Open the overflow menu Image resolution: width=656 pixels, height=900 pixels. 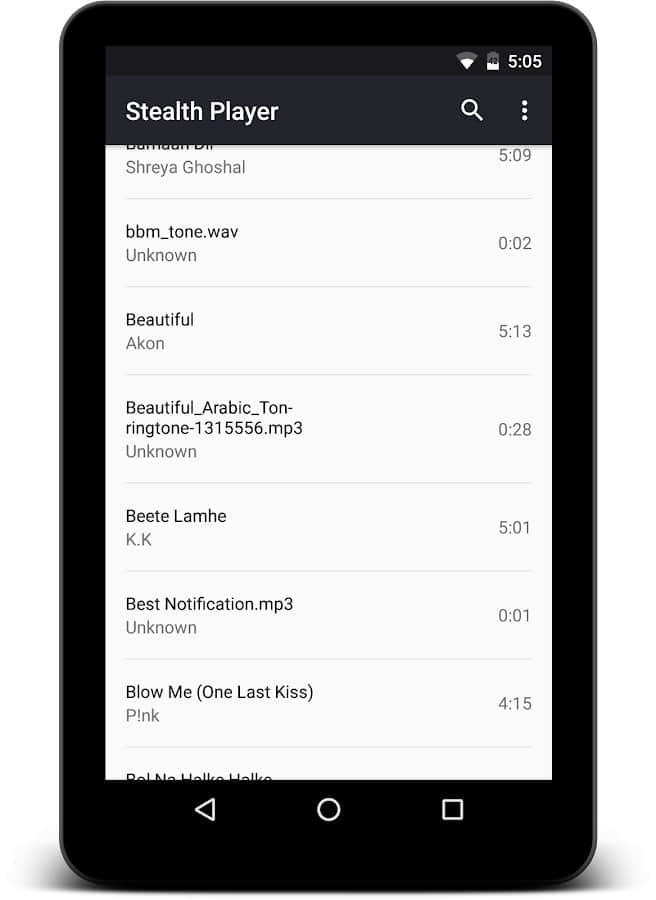pos(524,111)
